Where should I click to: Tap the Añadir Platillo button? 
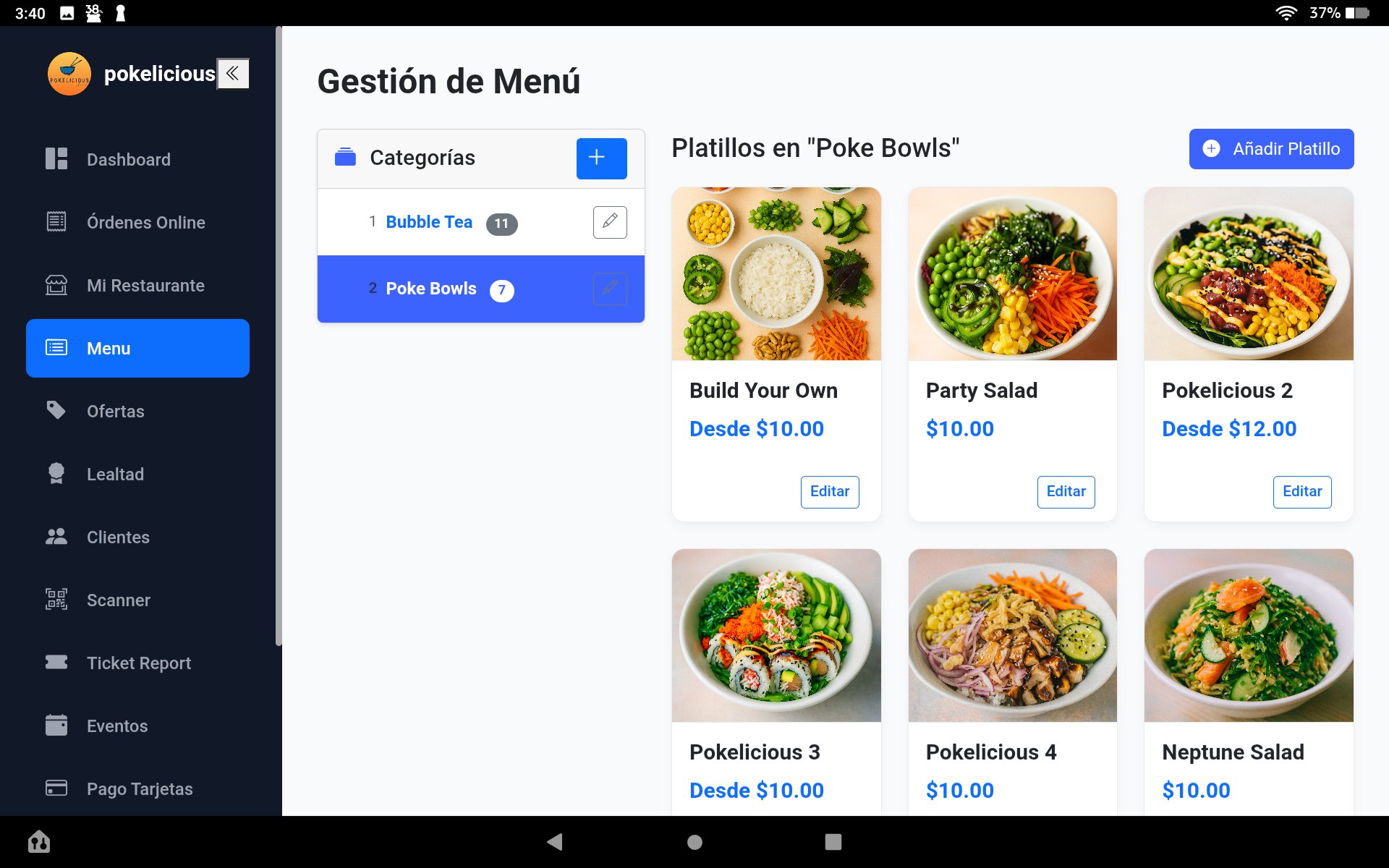click(x=1271, y=149)
